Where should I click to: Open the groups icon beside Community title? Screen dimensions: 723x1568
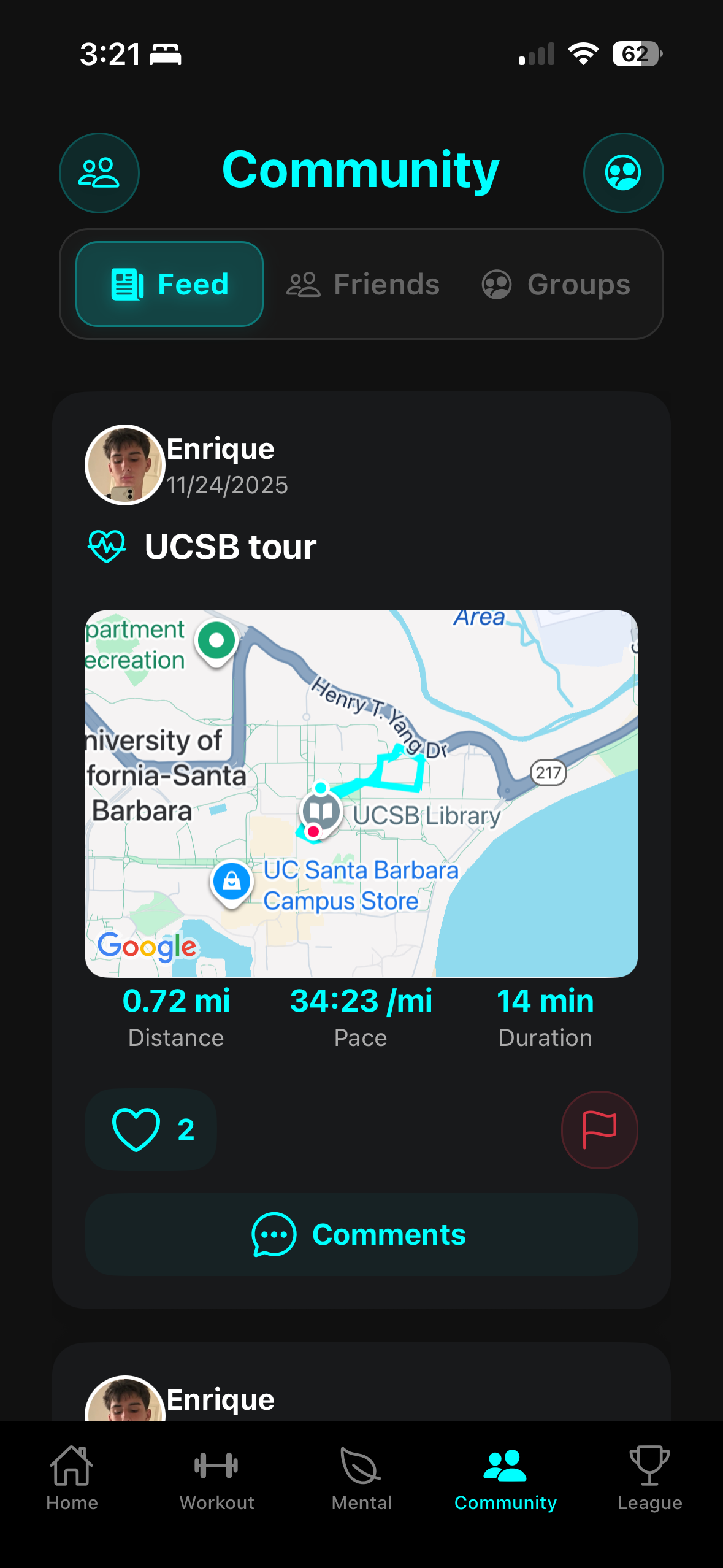[x=622, y=173]
